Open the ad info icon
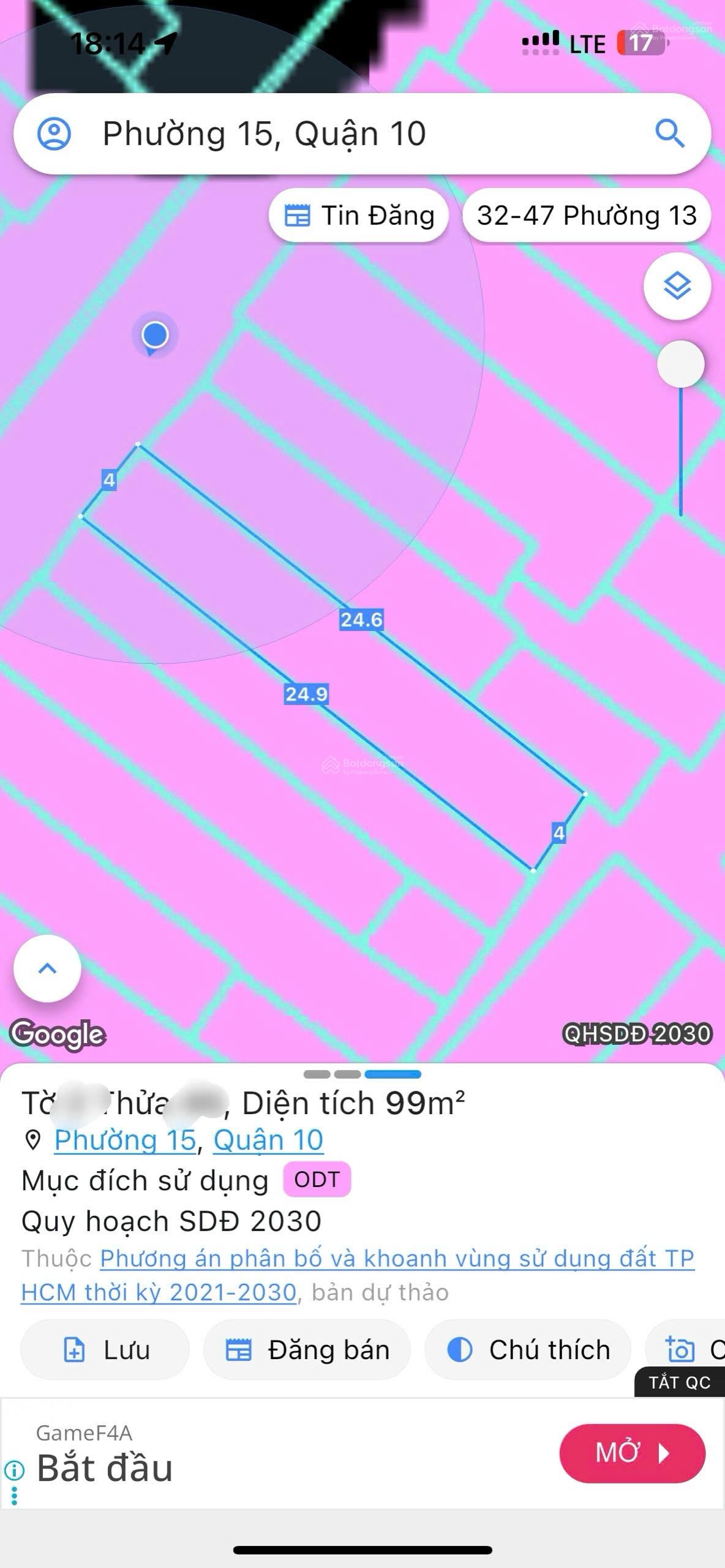The width and height of the screenshot is (725, 1568). (14, 1469)
